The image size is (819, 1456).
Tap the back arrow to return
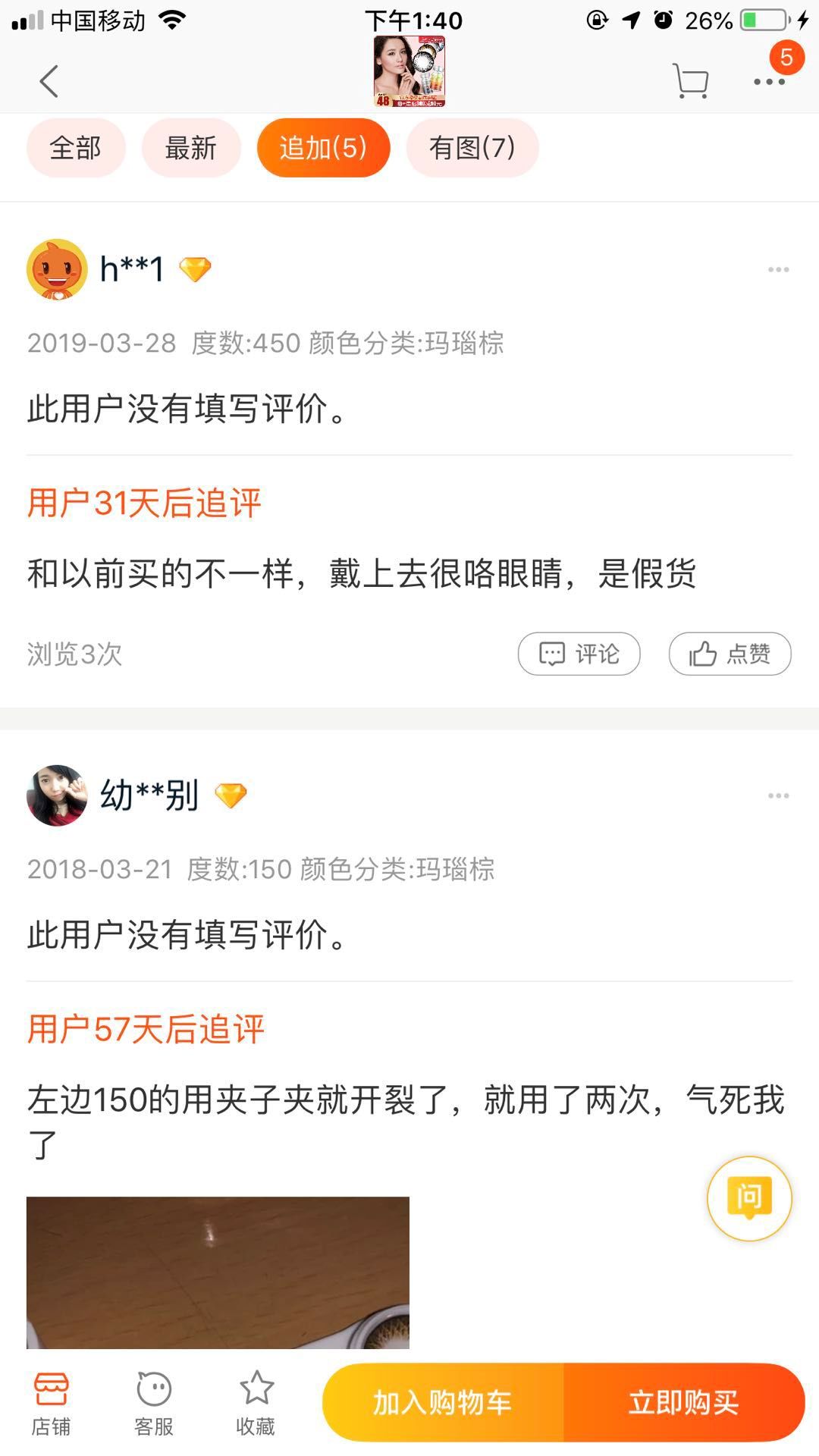point(48,82)
